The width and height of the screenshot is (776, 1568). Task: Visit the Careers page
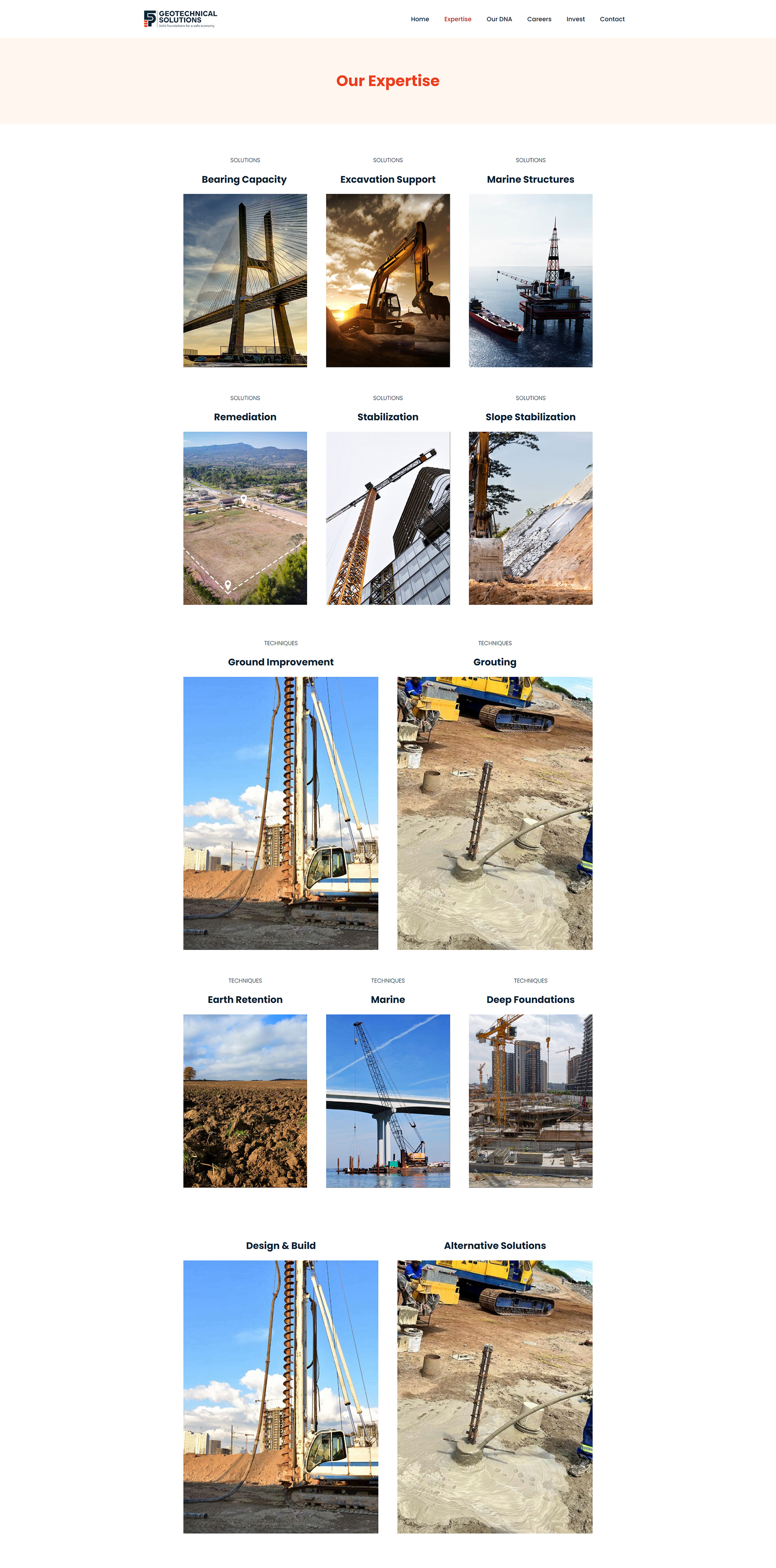tap(539, 19)
